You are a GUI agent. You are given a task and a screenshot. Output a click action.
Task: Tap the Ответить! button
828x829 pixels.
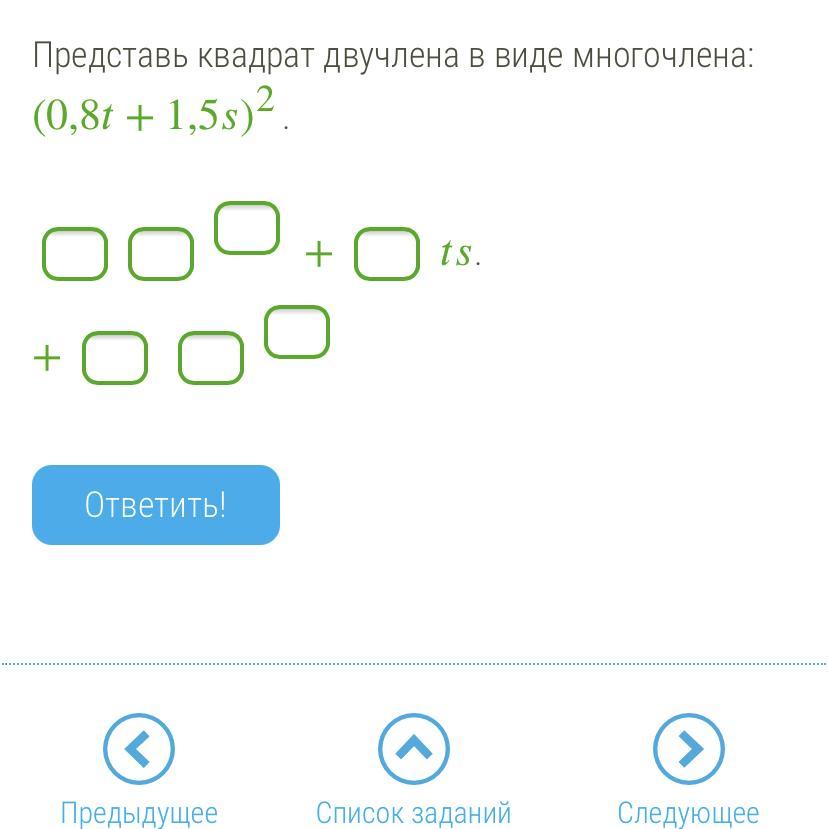pyautogui.click(x=156, y=505)
